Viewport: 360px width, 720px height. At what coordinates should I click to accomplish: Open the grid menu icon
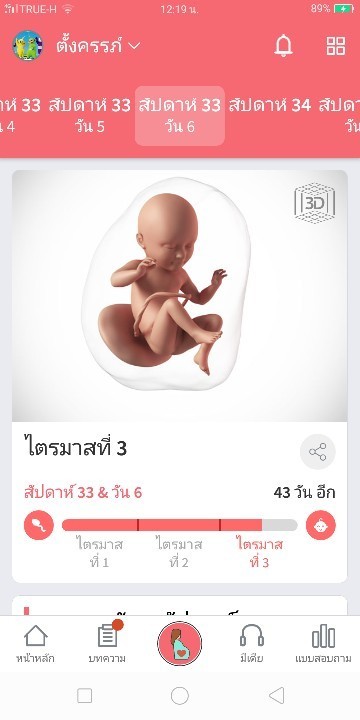pos(336,46)
